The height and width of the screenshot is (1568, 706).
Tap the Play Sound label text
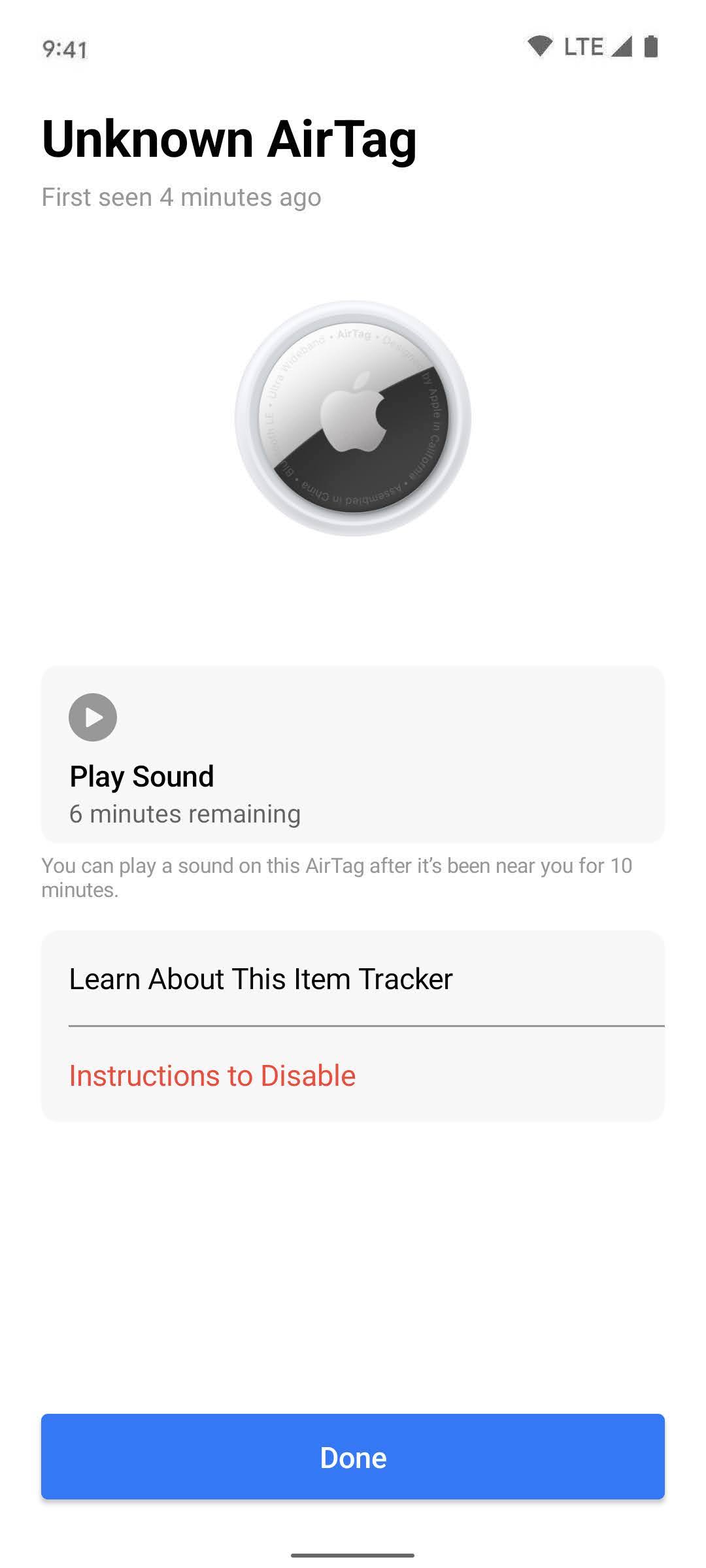coord(141,776)
